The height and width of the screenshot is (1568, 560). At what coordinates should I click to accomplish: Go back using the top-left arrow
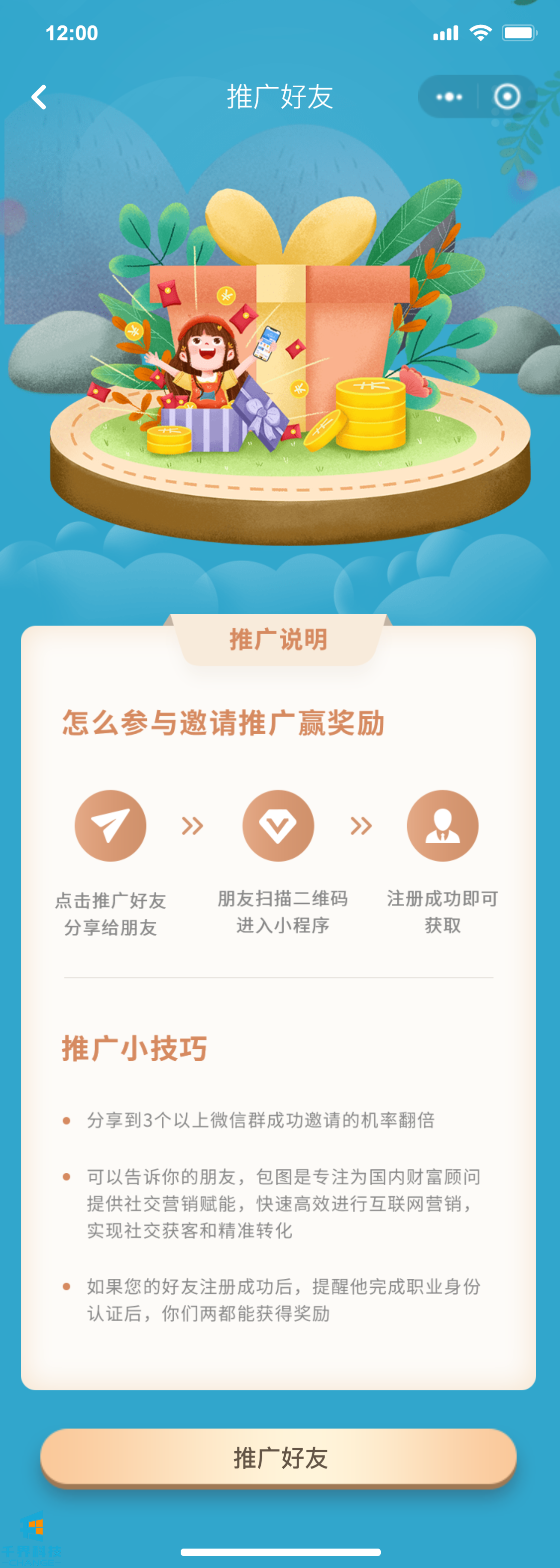39,97
